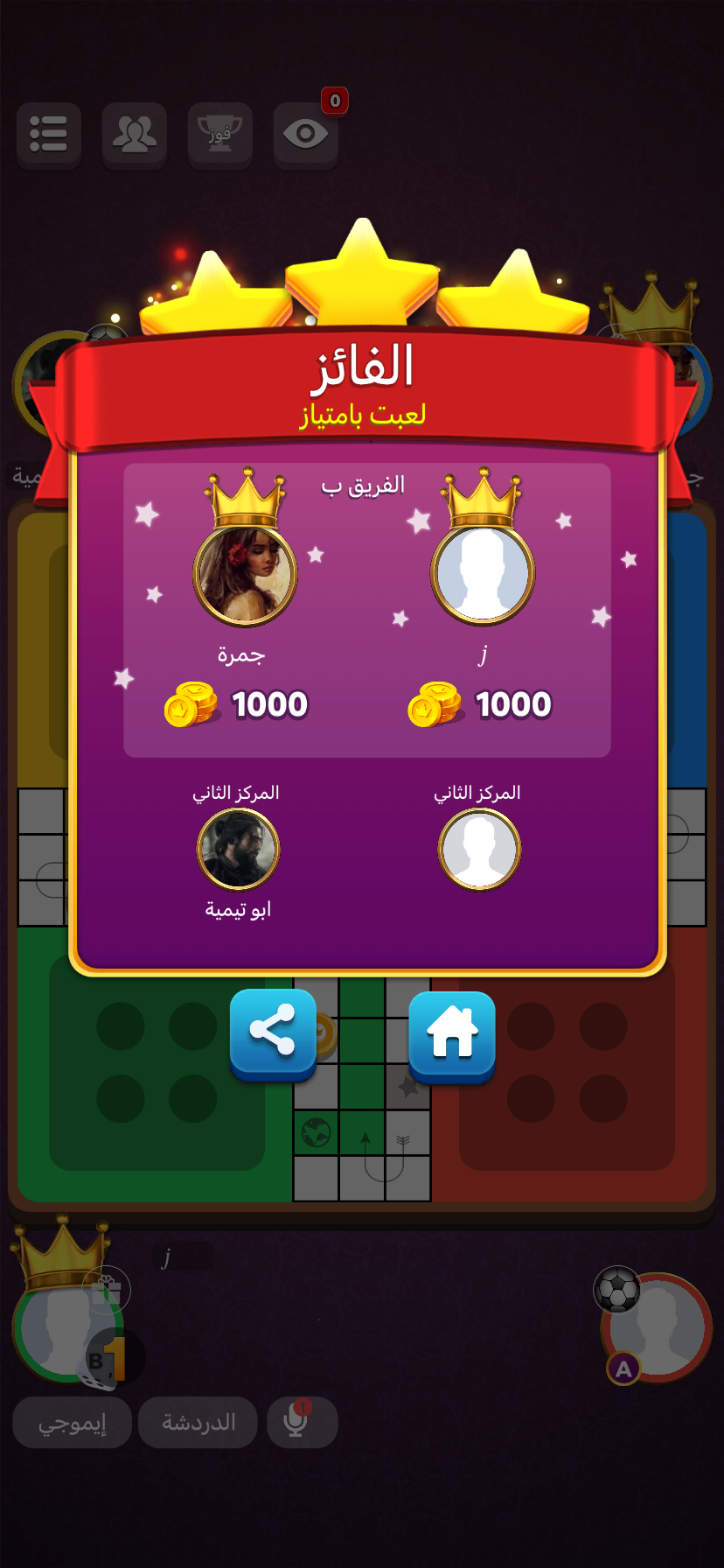724x1568 pixels.
Task: Open the players group icon
Action: [135, 134]
